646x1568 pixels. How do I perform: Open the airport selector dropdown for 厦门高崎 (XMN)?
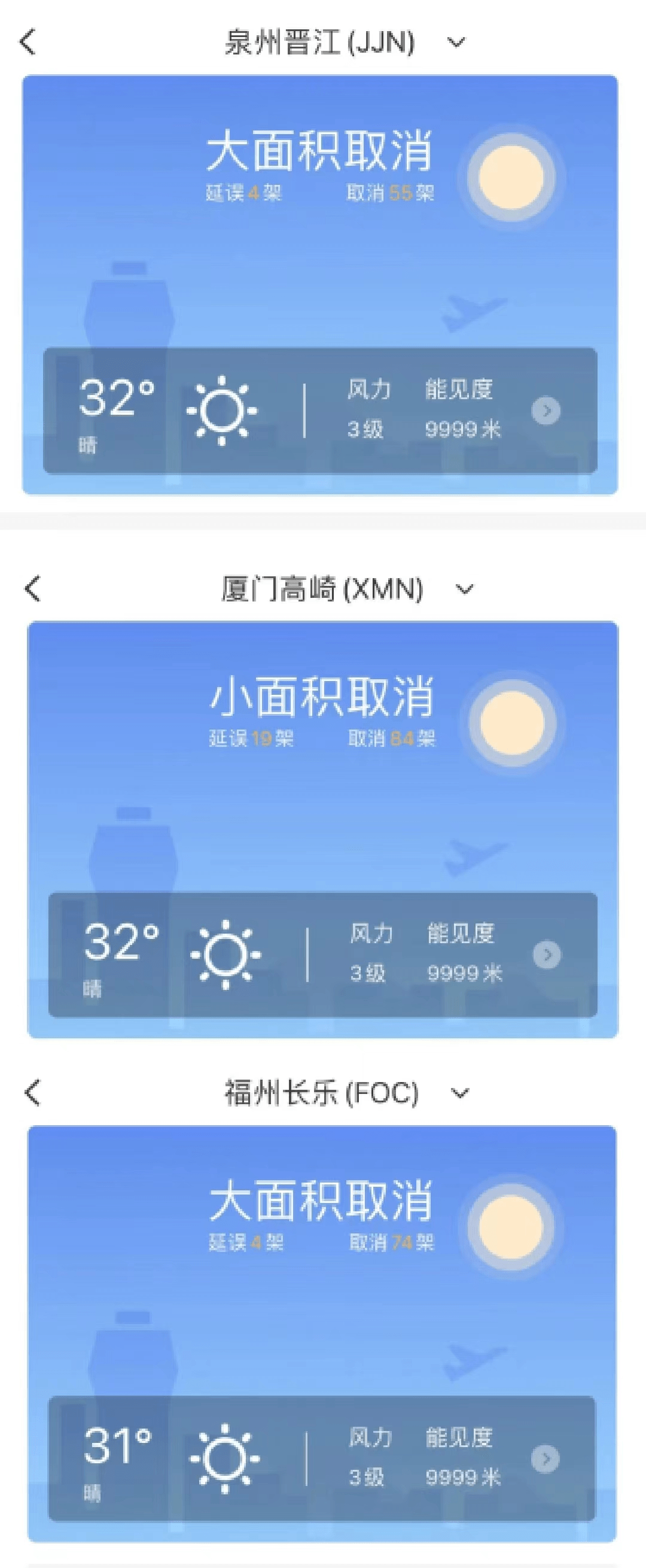pyautogui.click(x=465, y=589)
